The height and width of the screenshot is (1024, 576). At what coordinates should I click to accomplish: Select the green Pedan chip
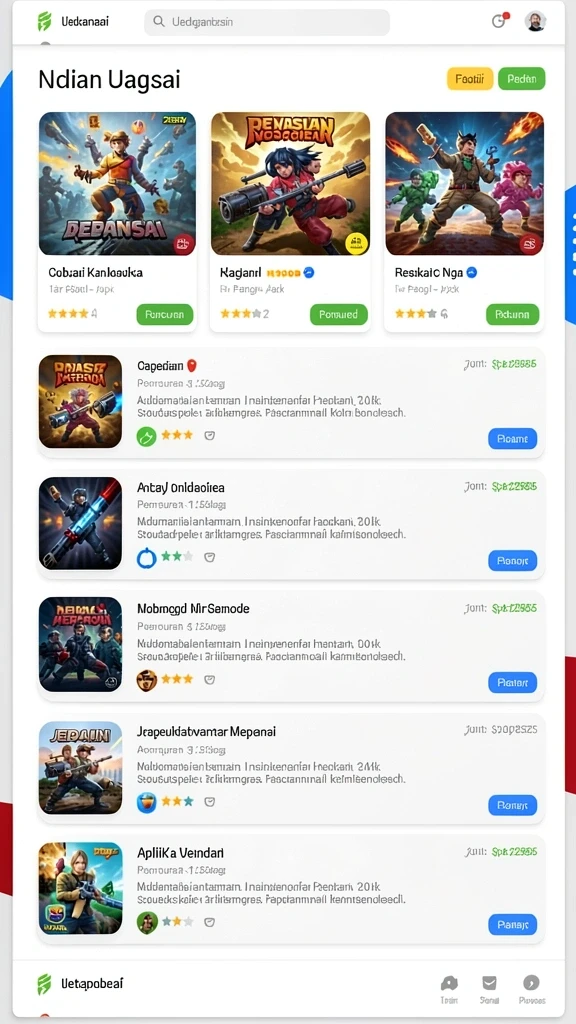(x=522, y=79)
